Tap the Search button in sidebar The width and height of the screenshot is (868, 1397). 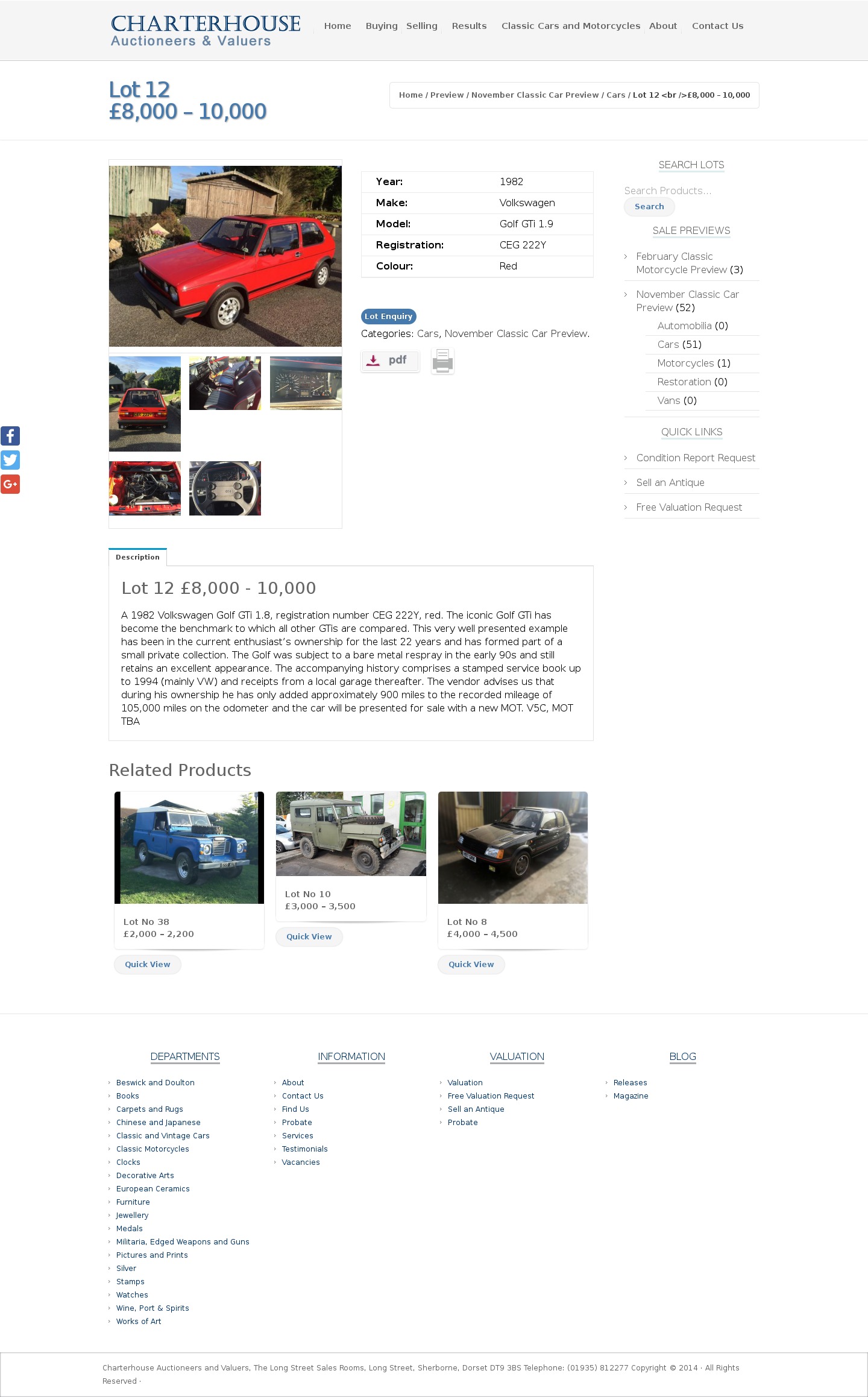point(649,207)
